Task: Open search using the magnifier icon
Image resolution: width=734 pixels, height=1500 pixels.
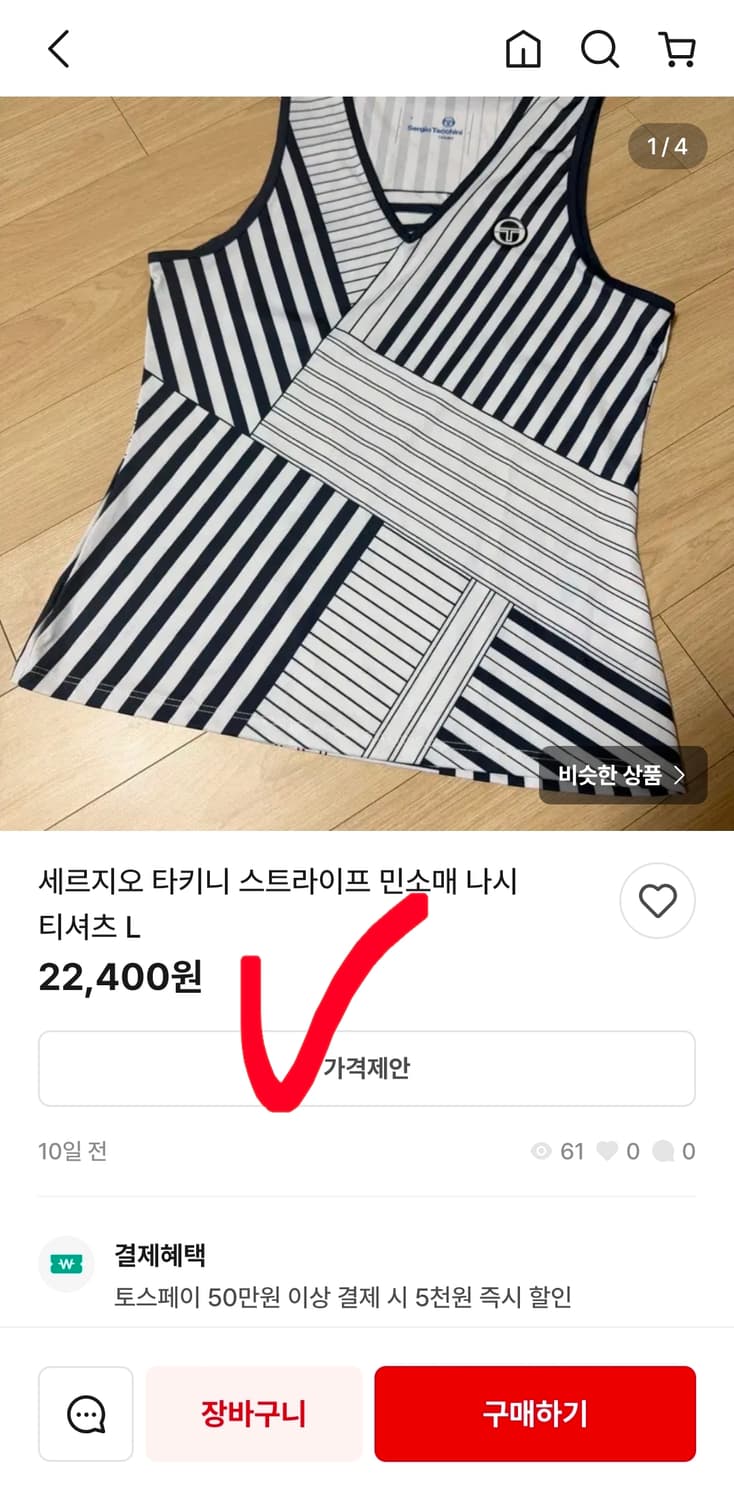Action: 600,48
